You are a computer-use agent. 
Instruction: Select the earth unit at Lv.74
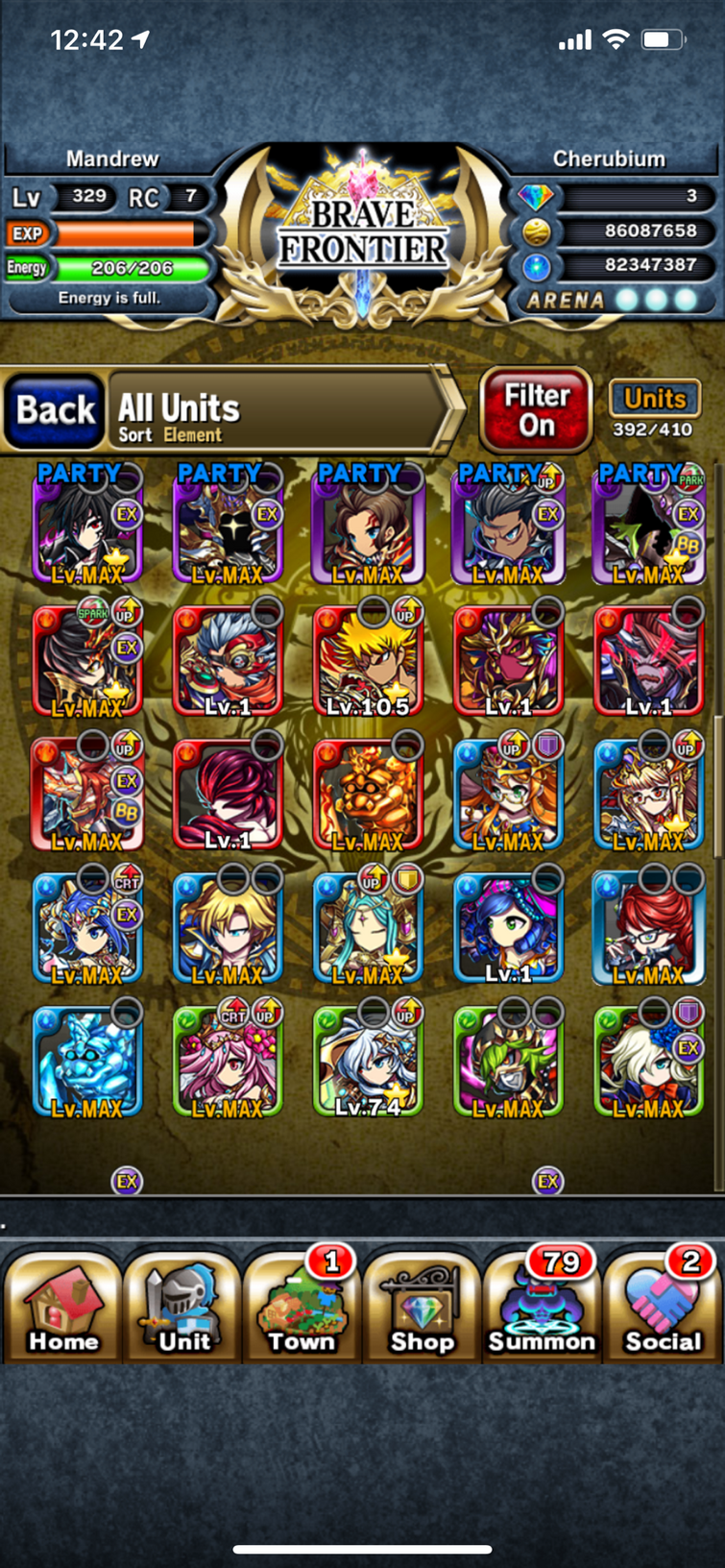point(368,1064)
